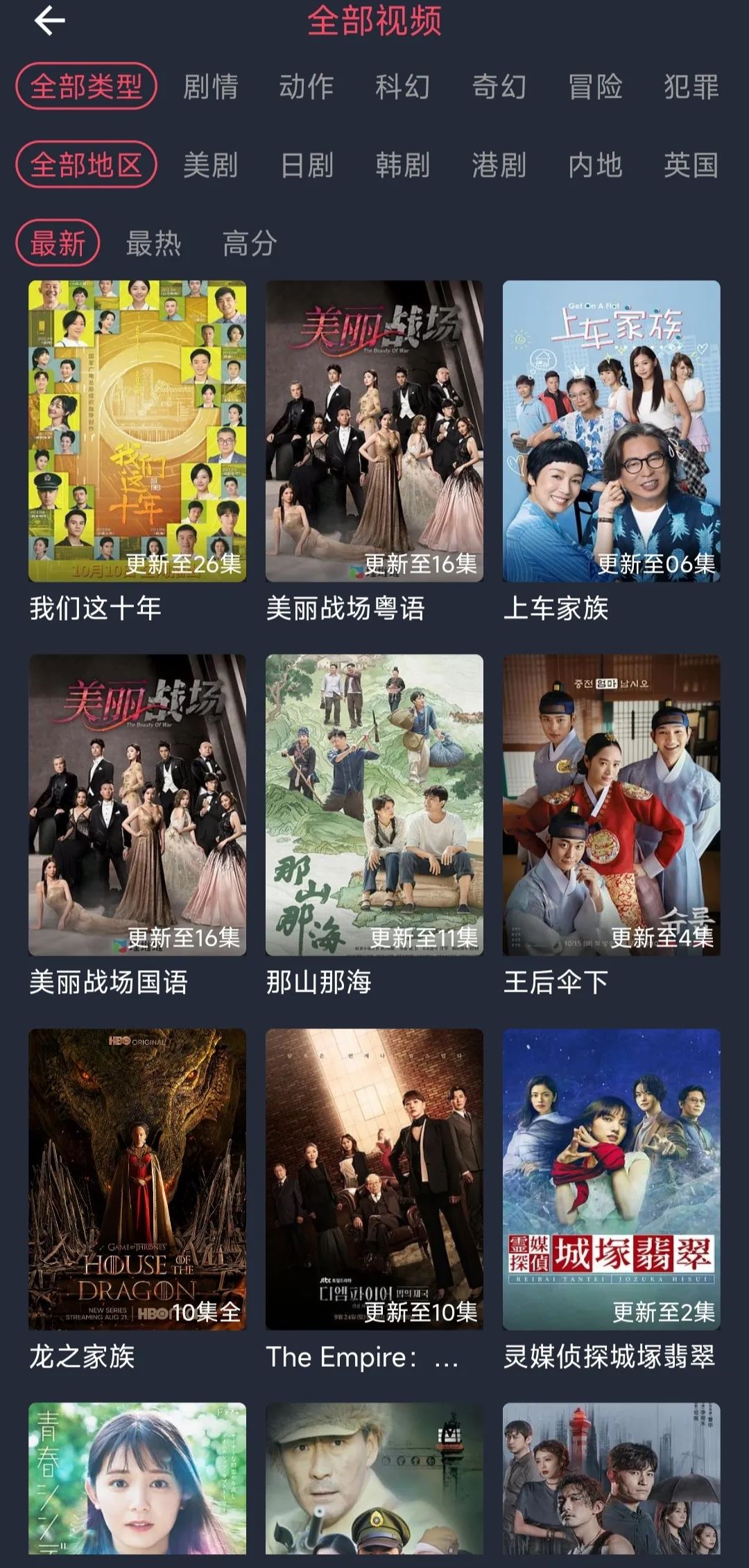This screenshot has width=749, height=1568.
Task: Select the 动作 genre chip
Action: click(x=307, y=87)
